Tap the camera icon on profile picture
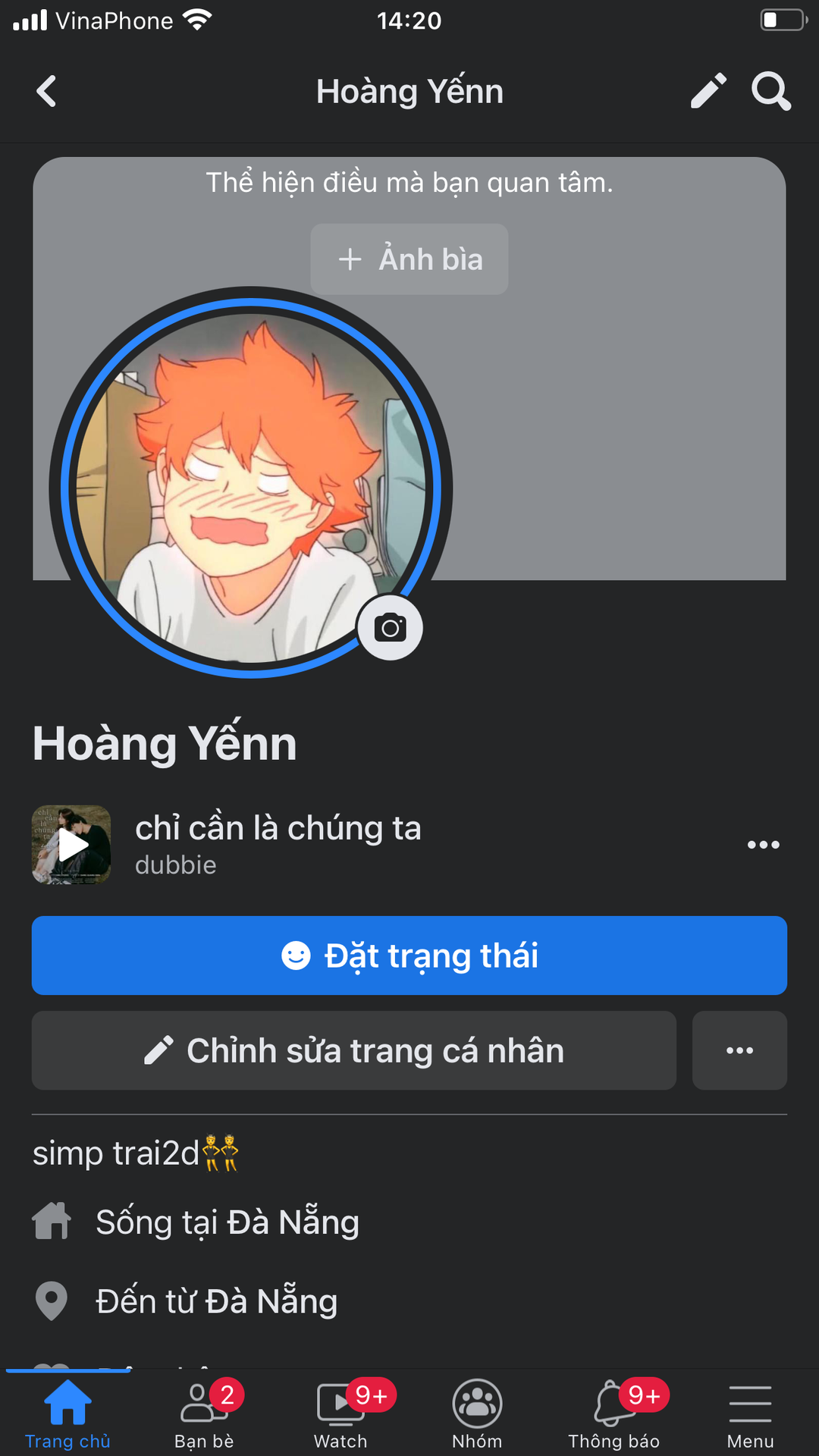Image resolution: width=819 pixels, height=1456 pixels. coord(390,628)
